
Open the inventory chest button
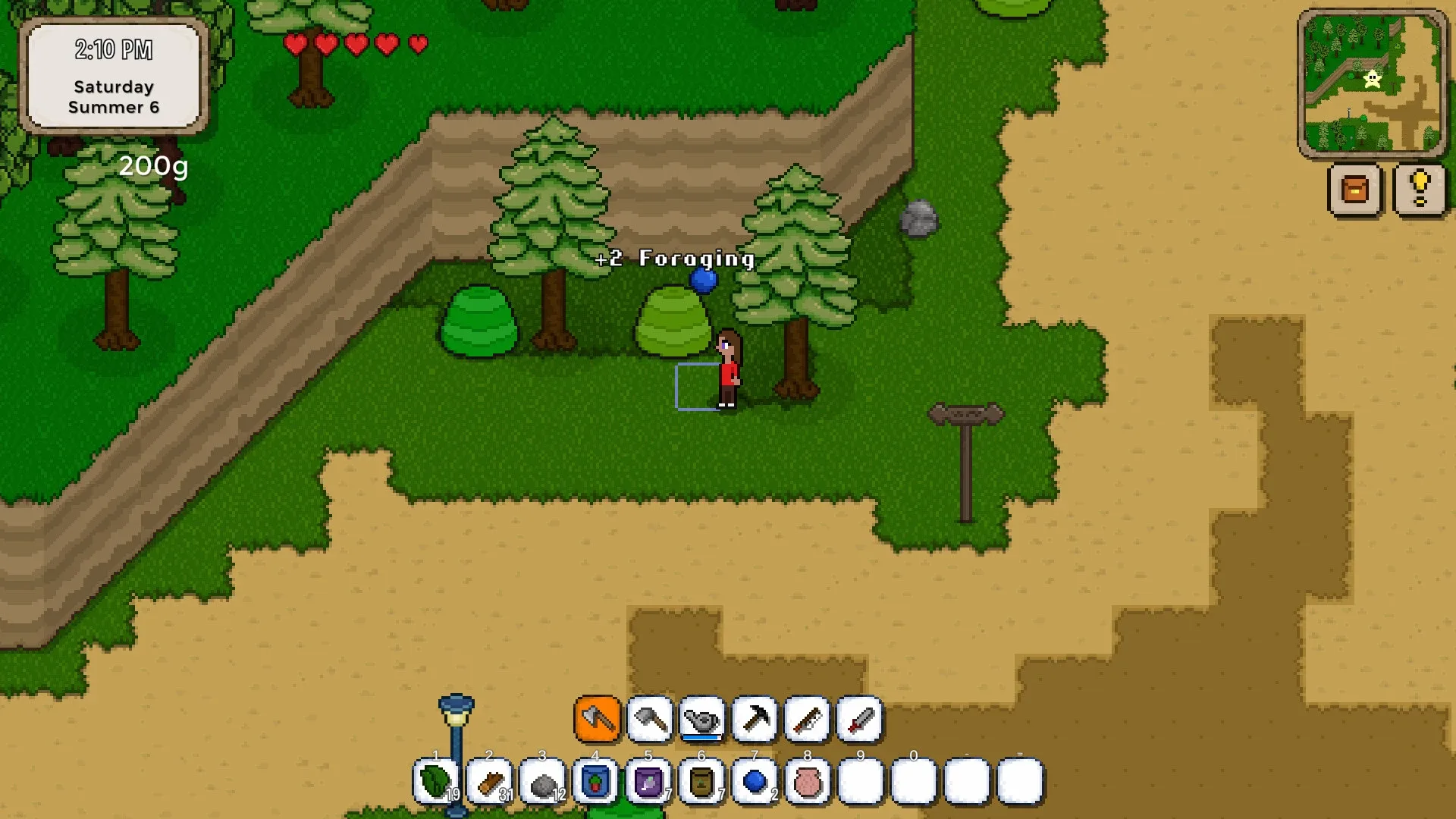pos(1355,190)
